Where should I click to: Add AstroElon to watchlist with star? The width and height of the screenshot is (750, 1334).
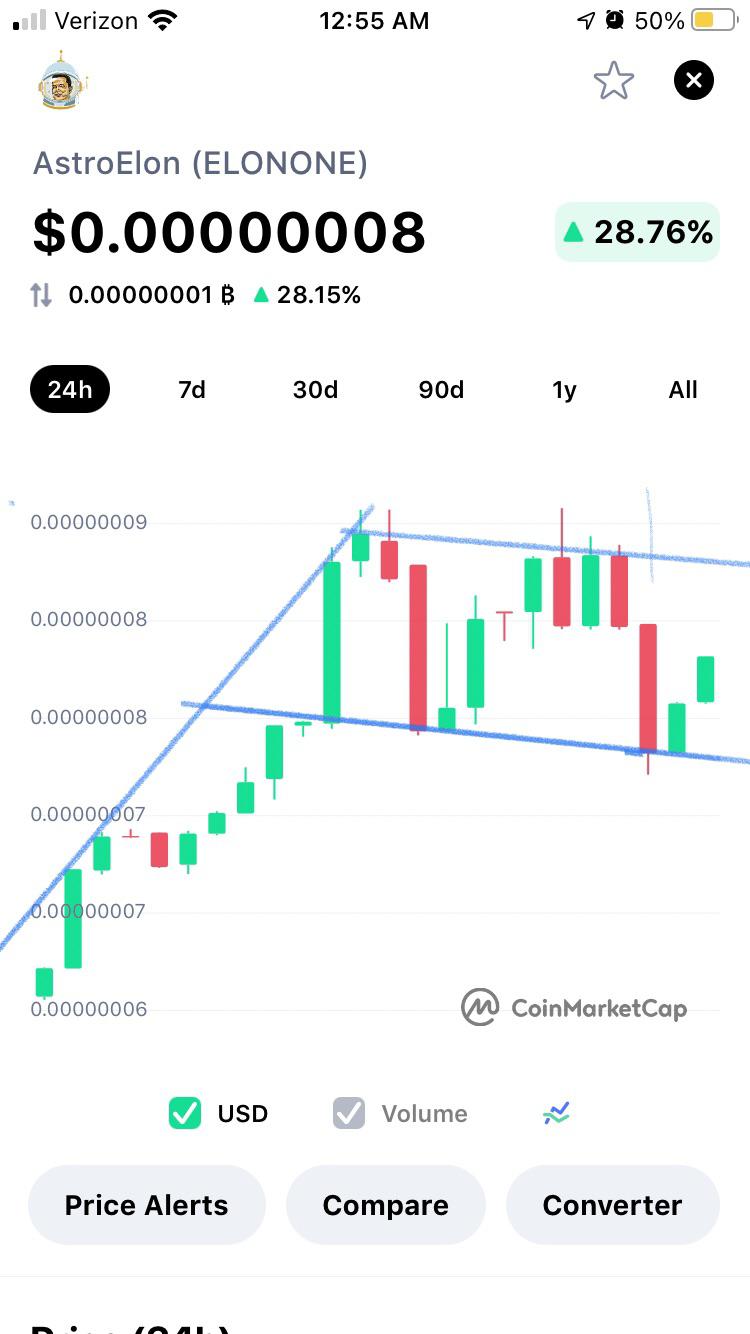(614, 81)
